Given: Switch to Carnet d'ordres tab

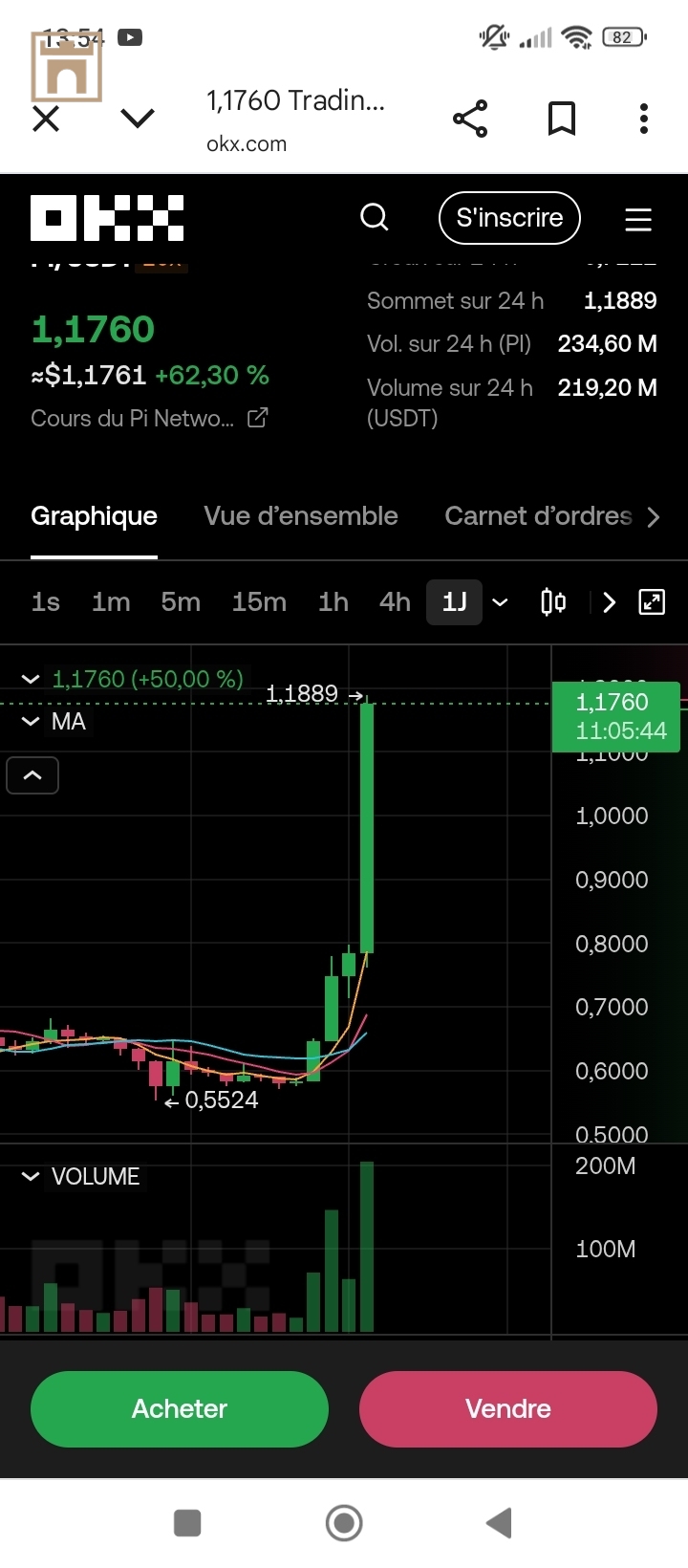Looking at the screenshot, I should click(x=538, y=516).
